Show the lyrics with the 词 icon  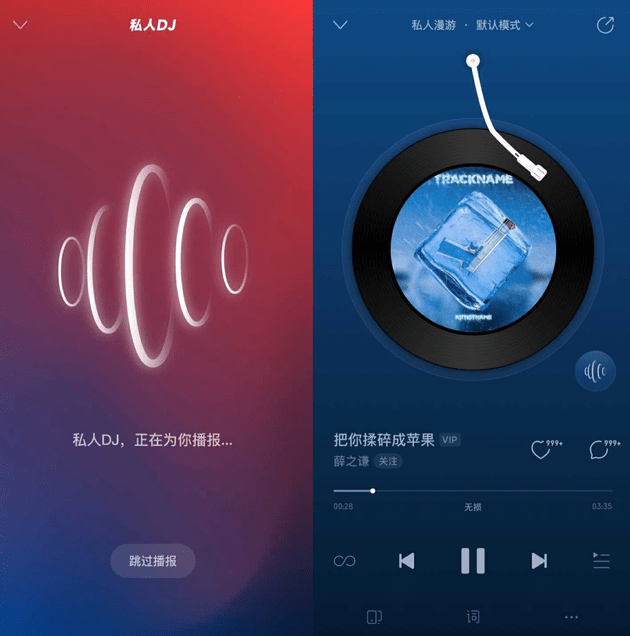coord(473,617)
